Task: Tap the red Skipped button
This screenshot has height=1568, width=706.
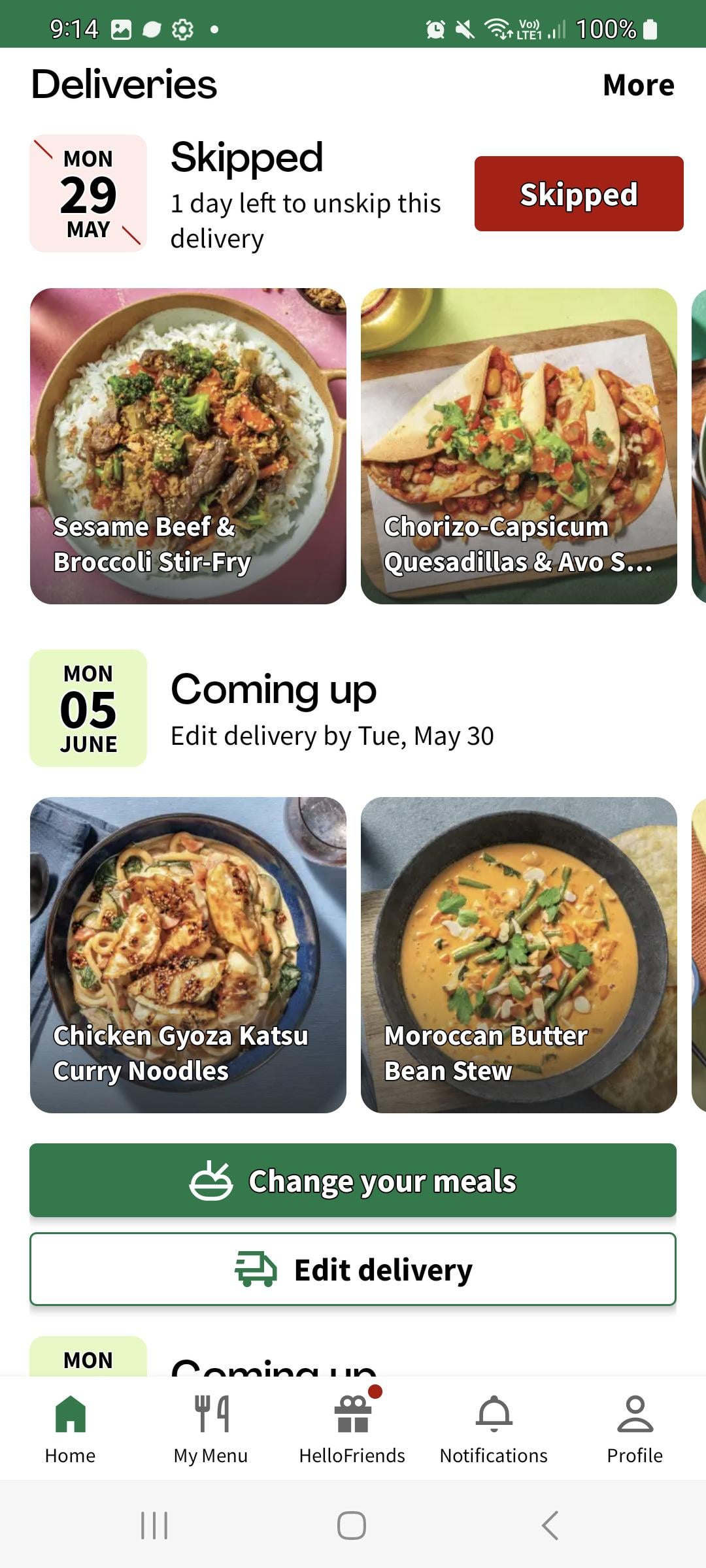Action: (x=579, y=194)
